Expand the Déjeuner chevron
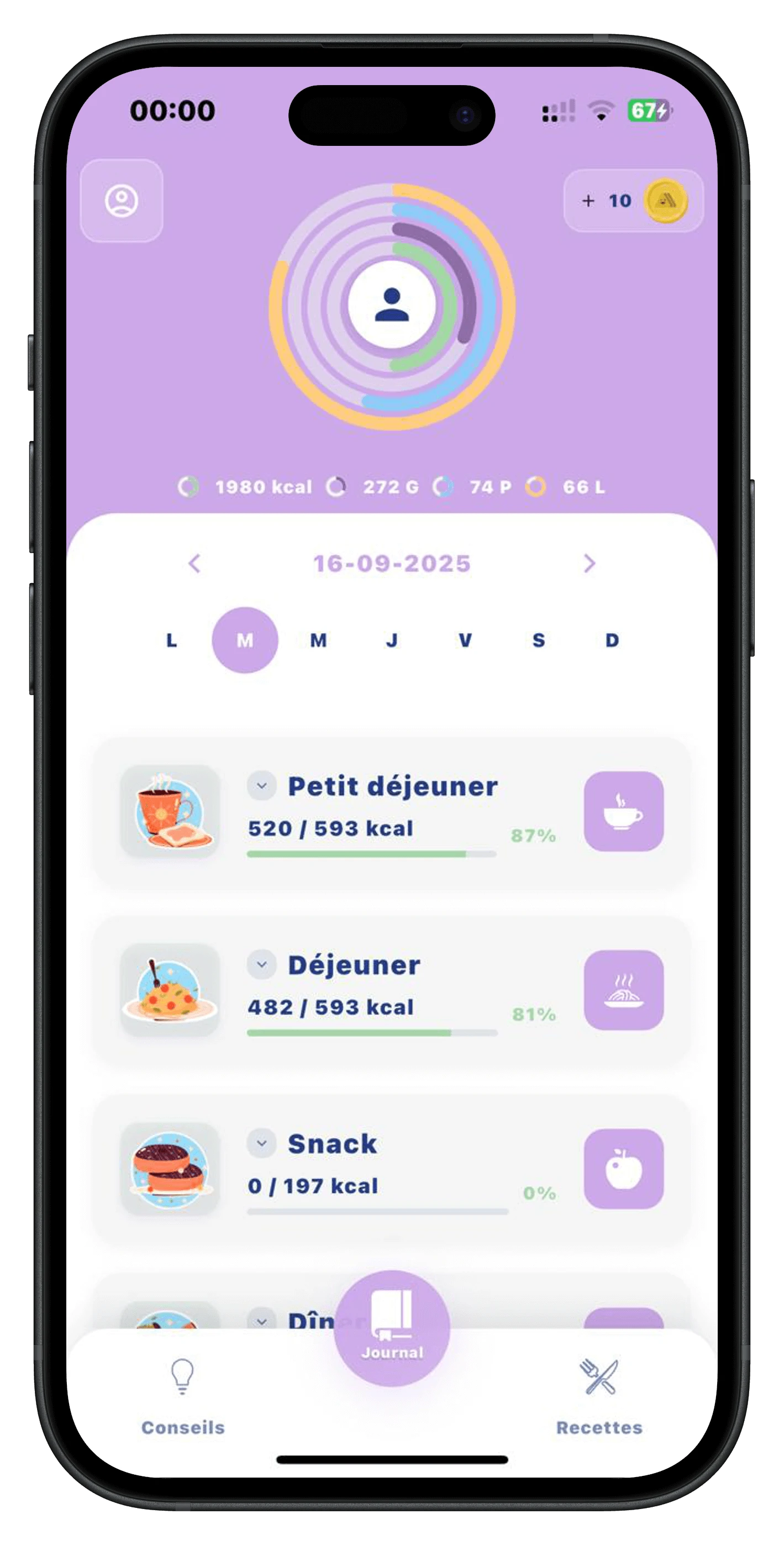The height and width of the screenshot is (1545, 784). (x=261, y=964)
